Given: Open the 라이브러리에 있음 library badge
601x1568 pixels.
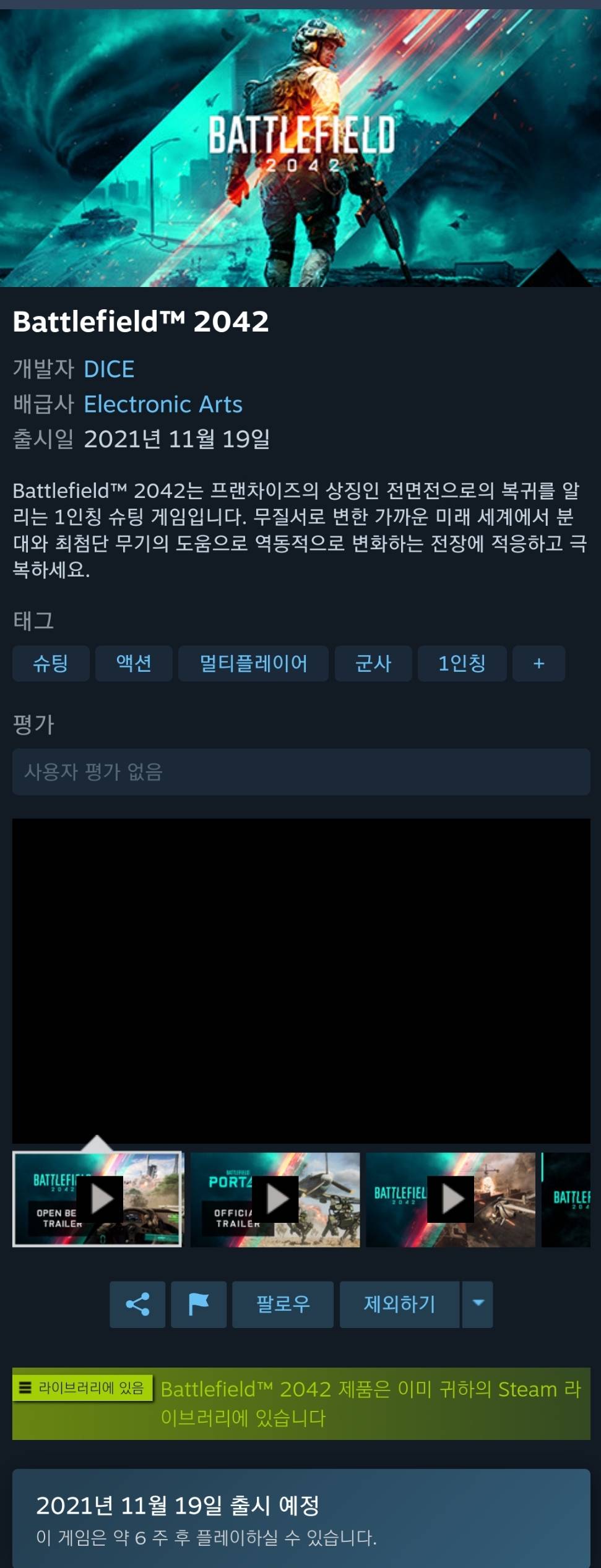Looking at the screenshot, I should coord(82,1387).
